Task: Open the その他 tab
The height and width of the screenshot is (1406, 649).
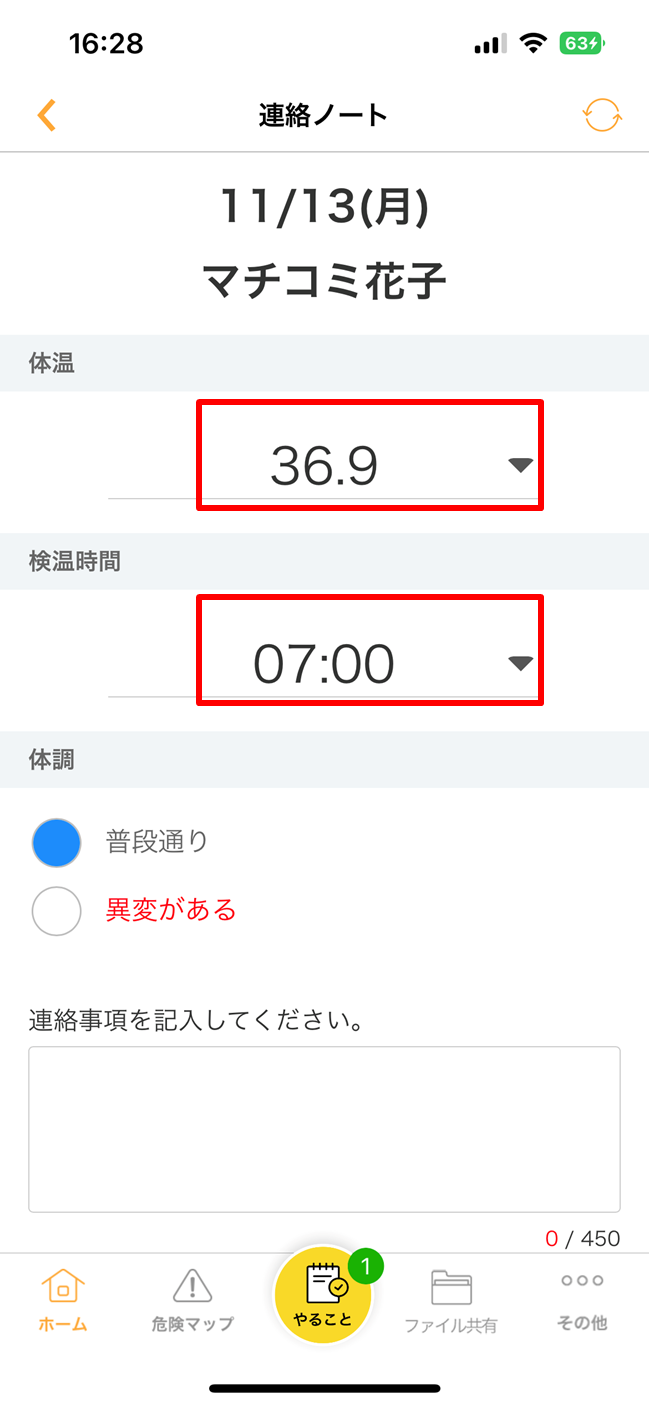Action: tap(582, 1301)
